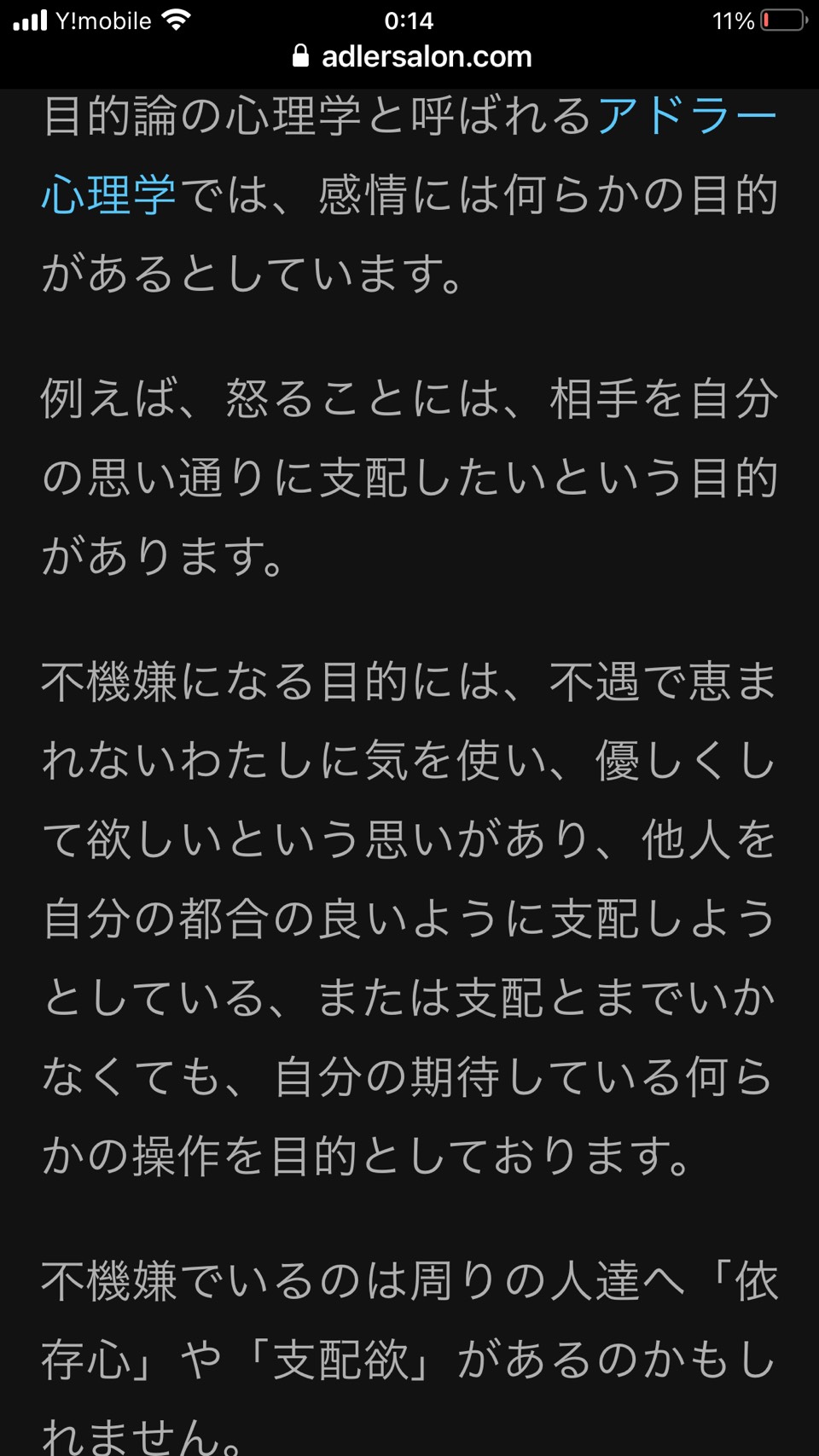The image size is (819, 1456).
Task: Tap the adlersalon.com address bar
Action: tap(411, 56)
